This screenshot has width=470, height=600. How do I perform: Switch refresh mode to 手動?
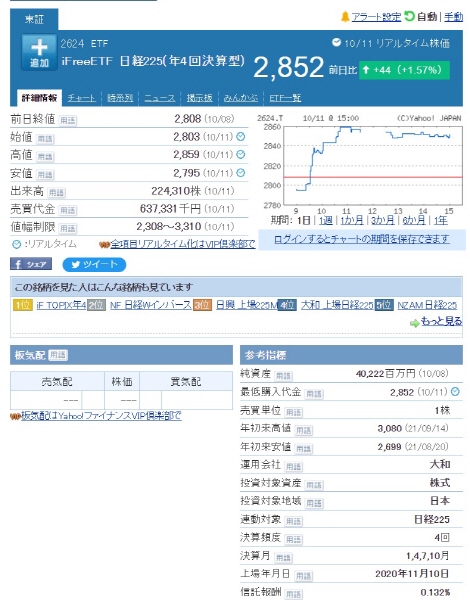[x=454, y=17]
